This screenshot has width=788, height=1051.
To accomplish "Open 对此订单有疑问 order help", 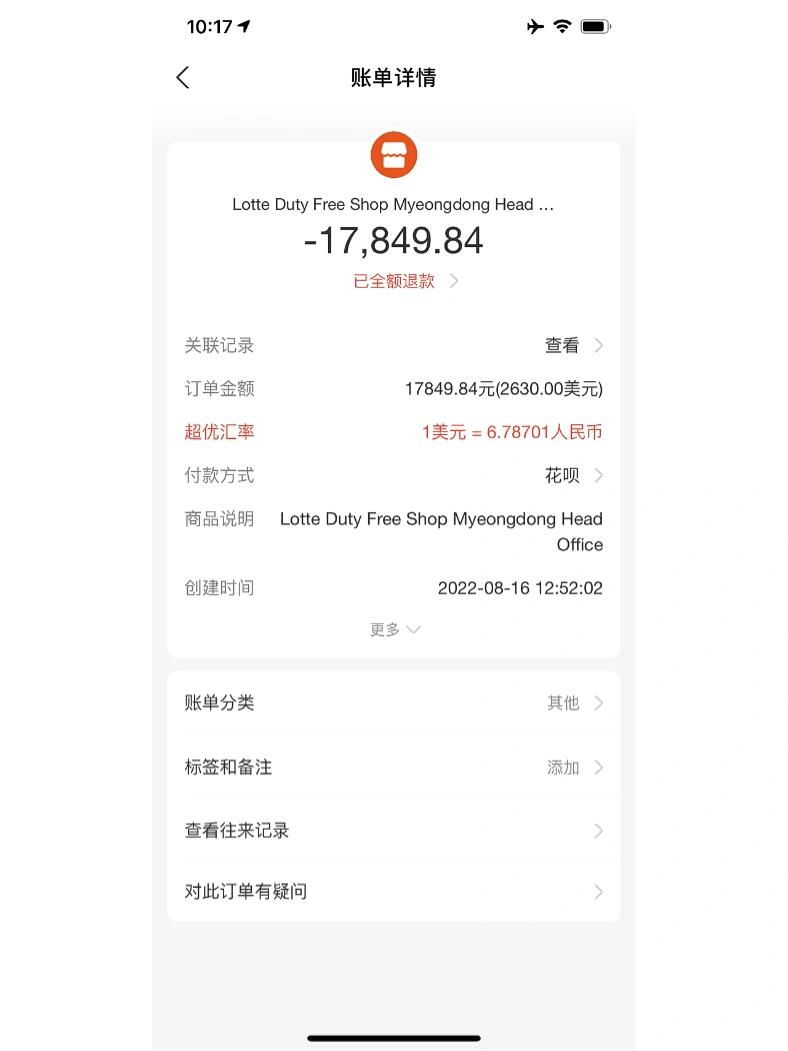I will point(393,891).
